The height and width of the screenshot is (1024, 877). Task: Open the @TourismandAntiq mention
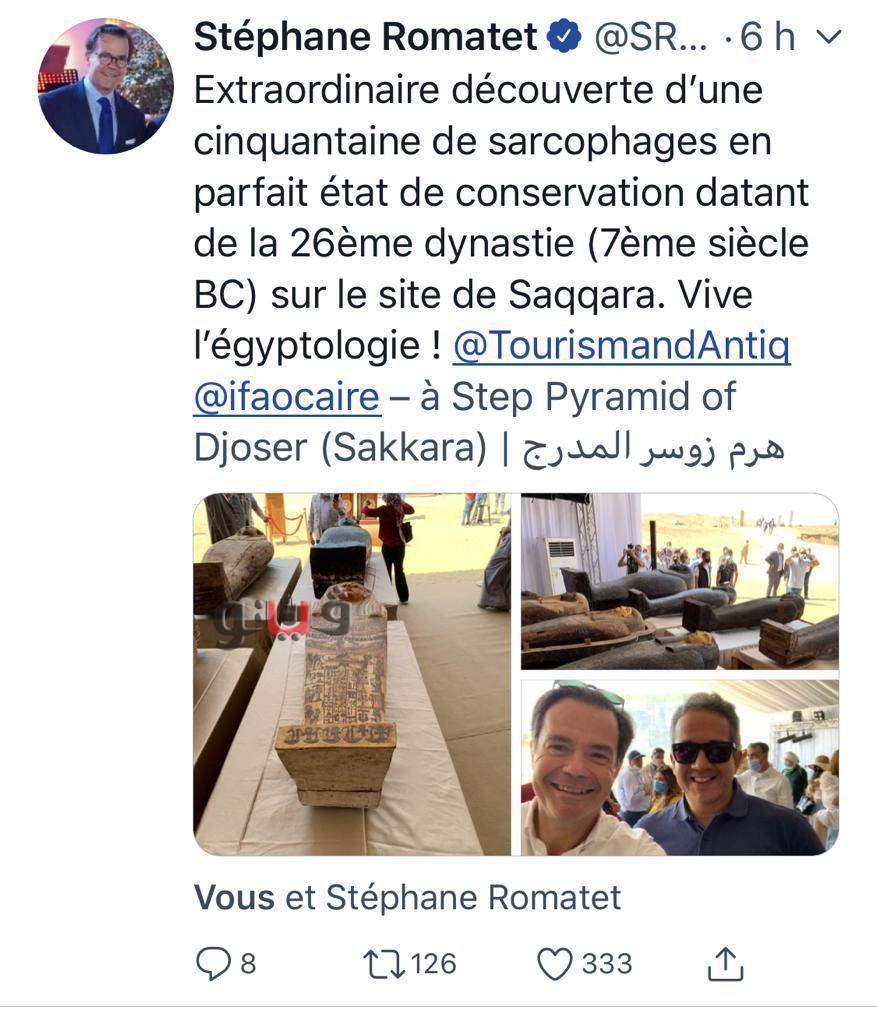point(621,347)
